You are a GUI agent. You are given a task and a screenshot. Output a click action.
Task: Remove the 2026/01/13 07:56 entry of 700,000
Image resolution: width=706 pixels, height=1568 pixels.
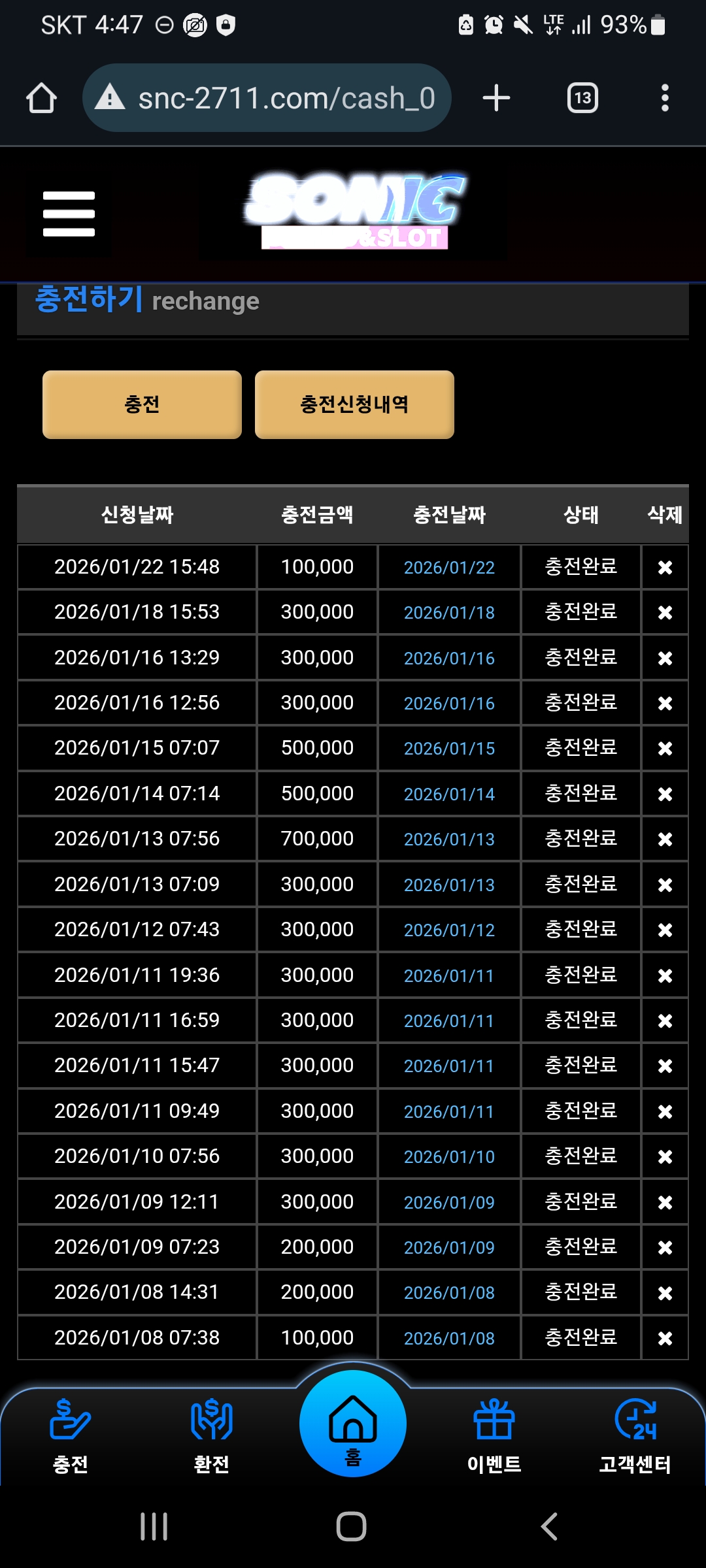point(665,839)
